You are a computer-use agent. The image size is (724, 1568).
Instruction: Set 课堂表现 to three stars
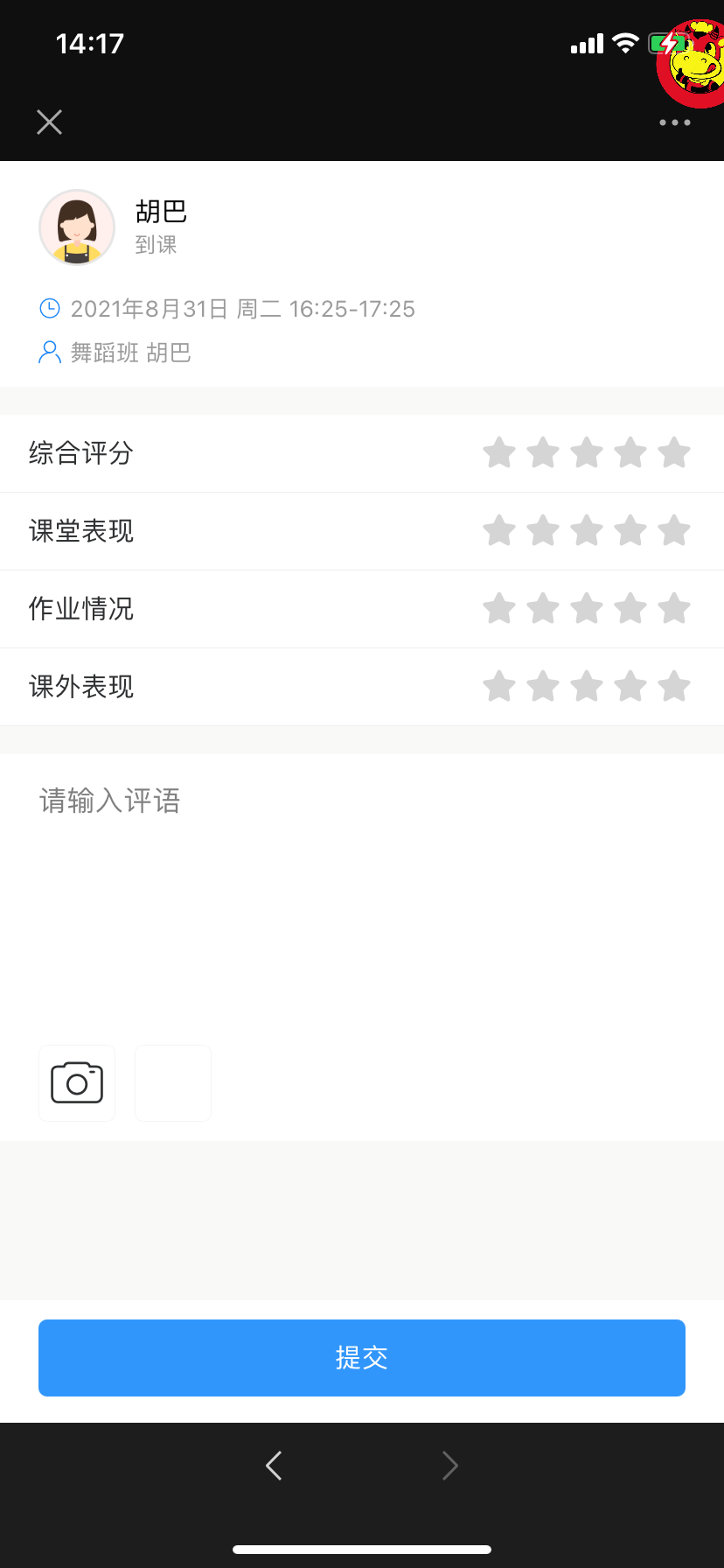coord(587,531)
